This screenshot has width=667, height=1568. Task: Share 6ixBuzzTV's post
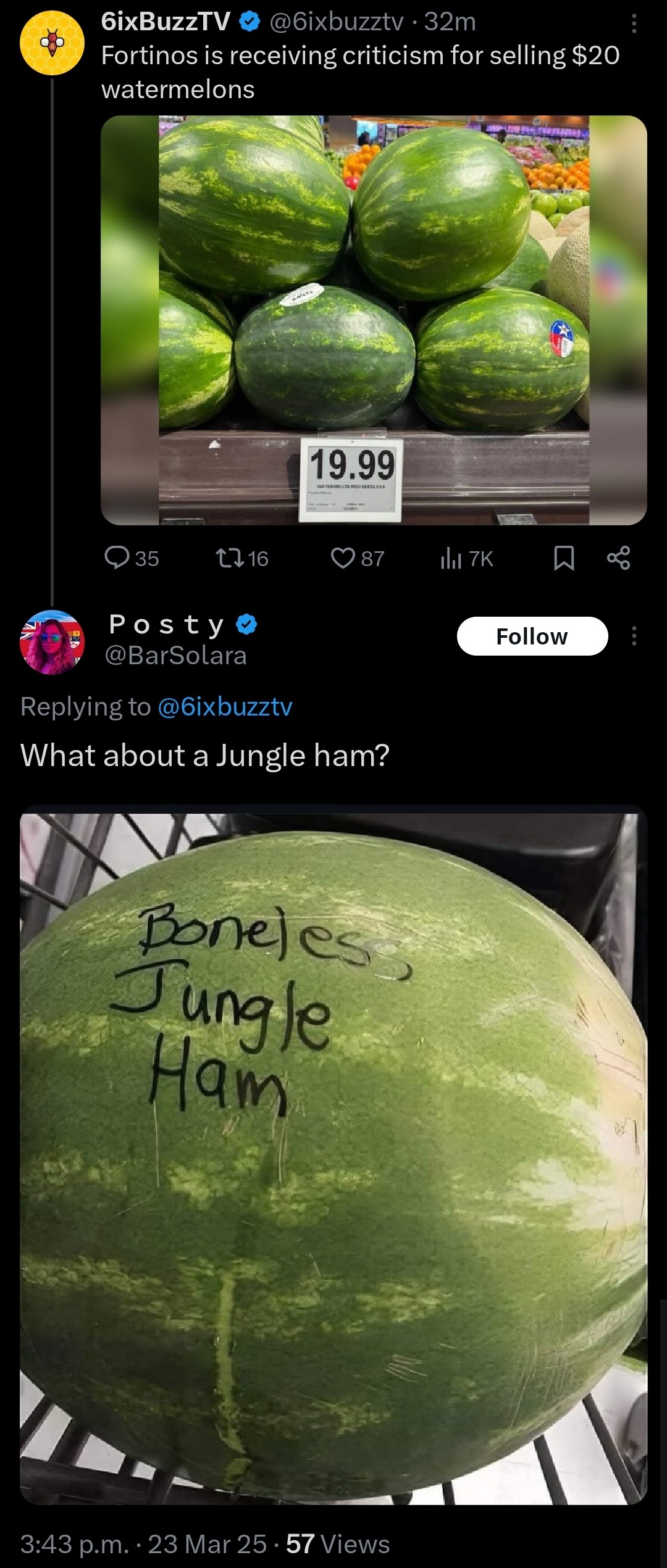click(x=618, y=558)
